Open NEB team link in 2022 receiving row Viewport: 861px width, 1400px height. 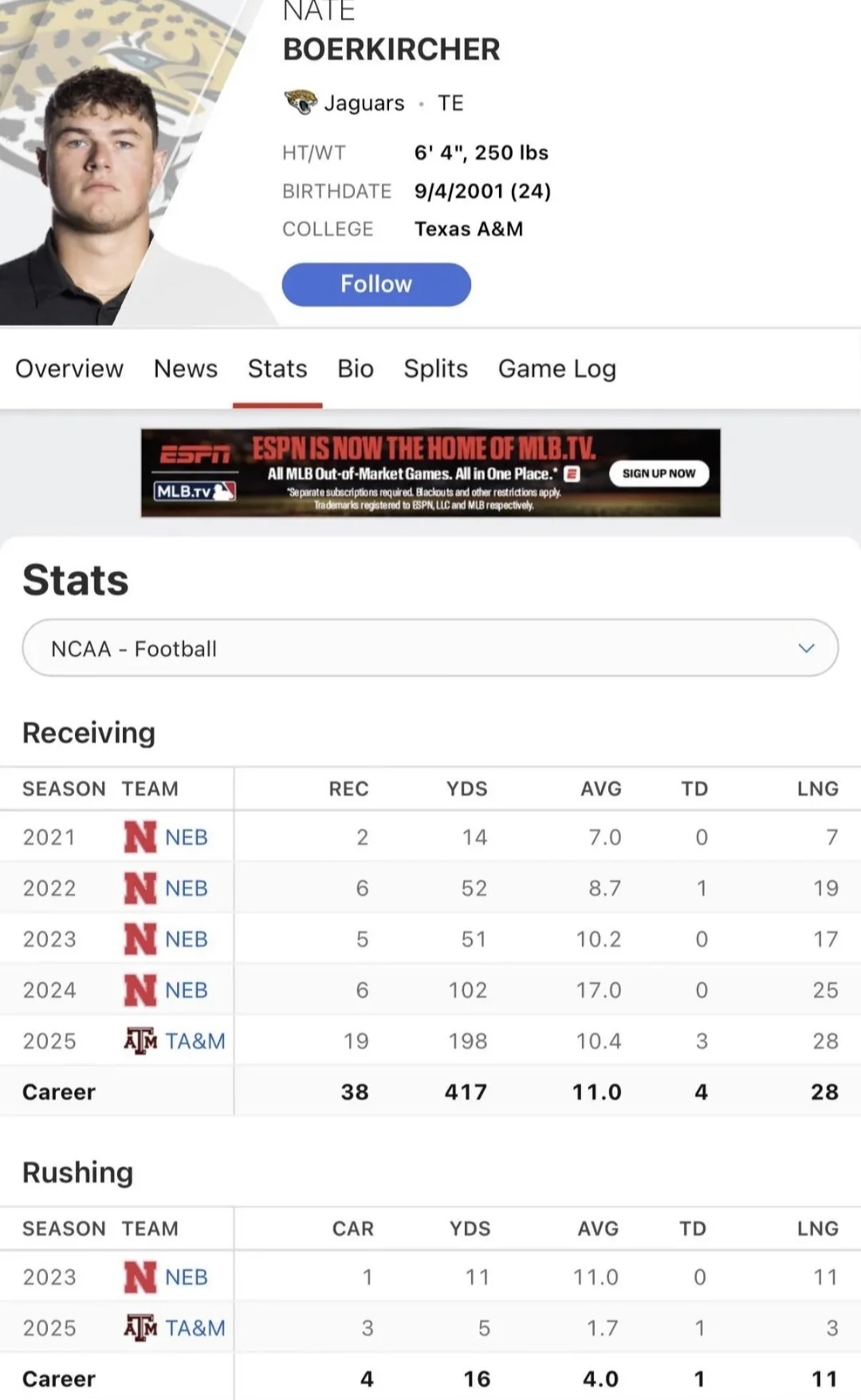(x=186, y=889)
